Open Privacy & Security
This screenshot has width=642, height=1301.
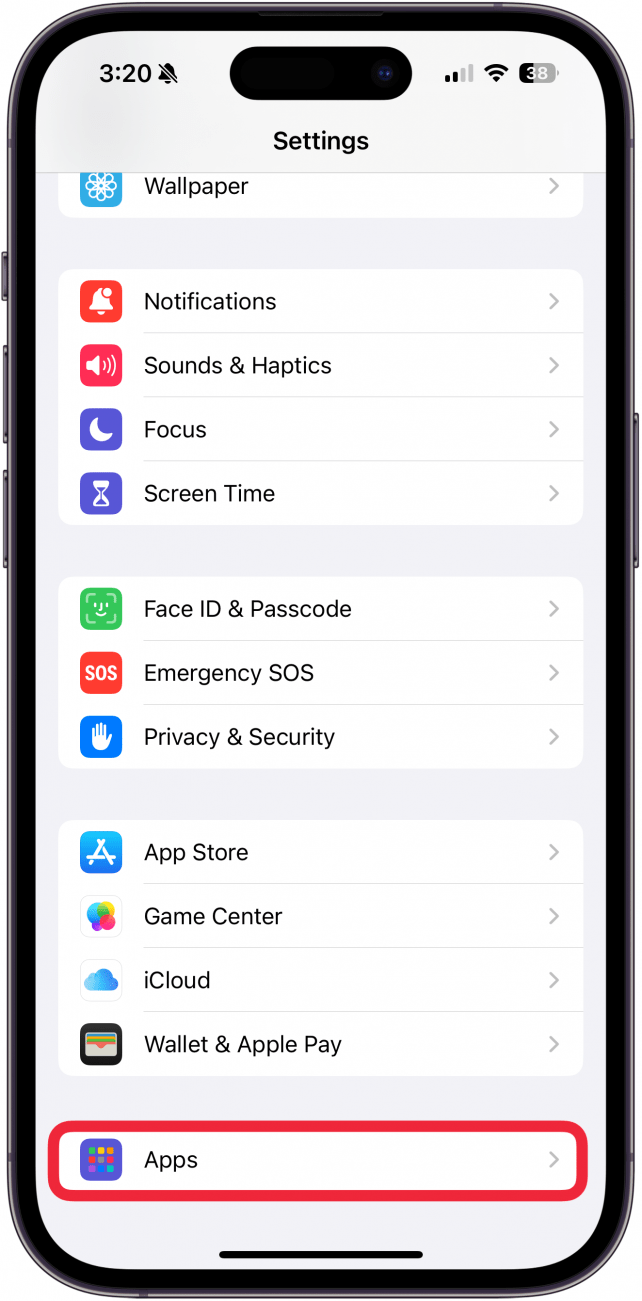point(320,737)
